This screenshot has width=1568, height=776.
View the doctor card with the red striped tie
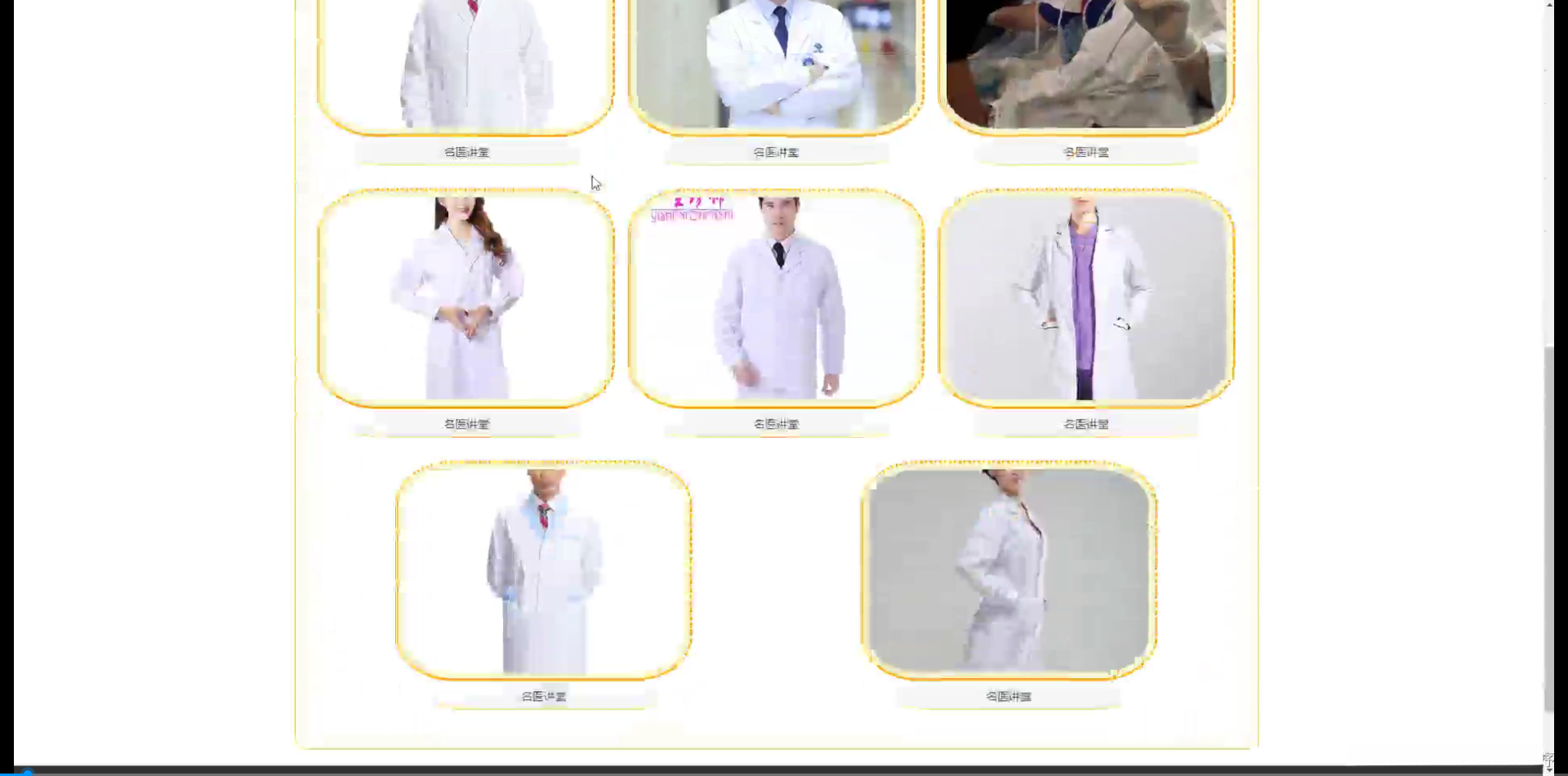point(544,570)
